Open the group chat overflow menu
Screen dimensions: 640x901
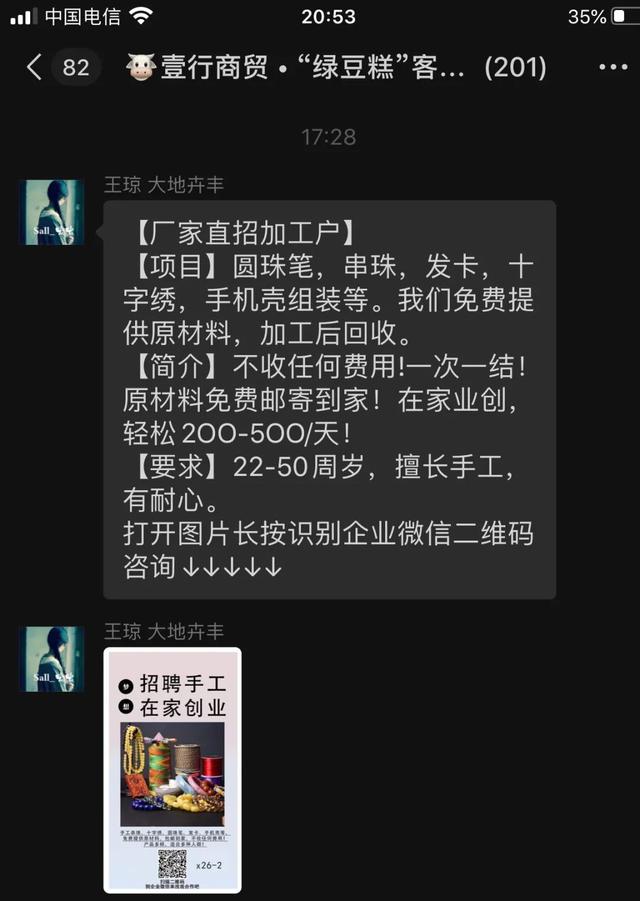[612, 67]
